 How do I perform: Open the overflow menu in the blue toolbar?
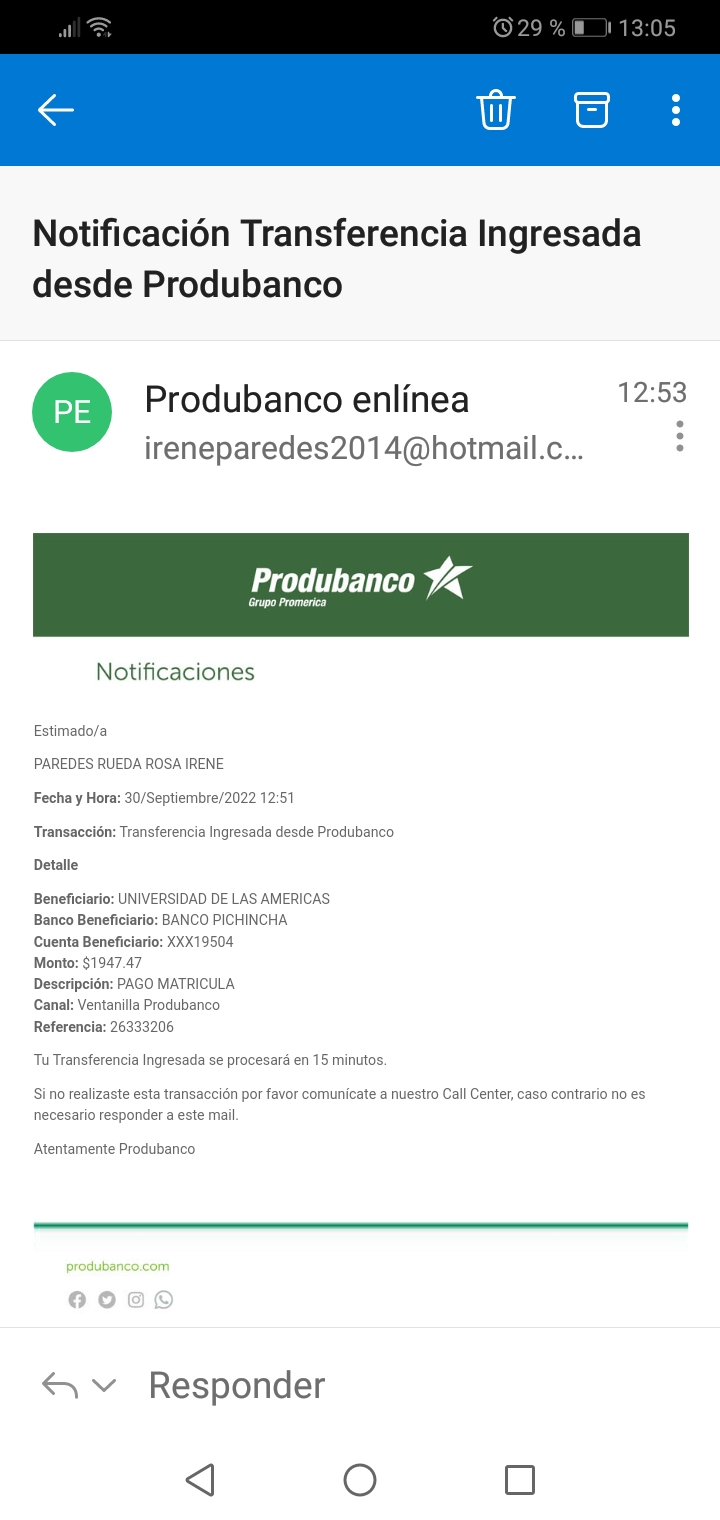click(676, 110)
